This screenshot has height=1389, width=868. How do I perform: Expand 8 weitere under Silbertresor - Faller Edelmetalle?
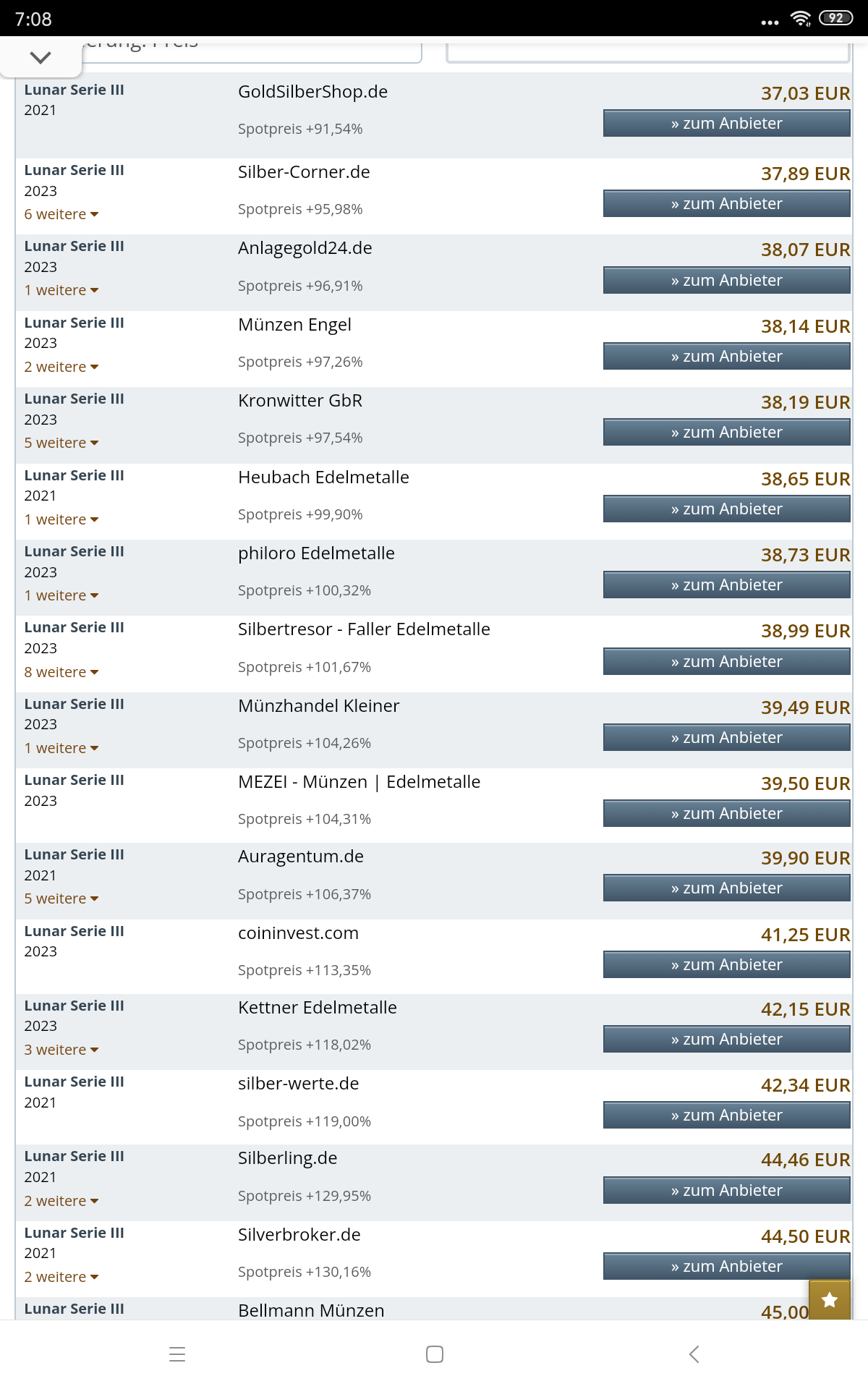(61, 672)
